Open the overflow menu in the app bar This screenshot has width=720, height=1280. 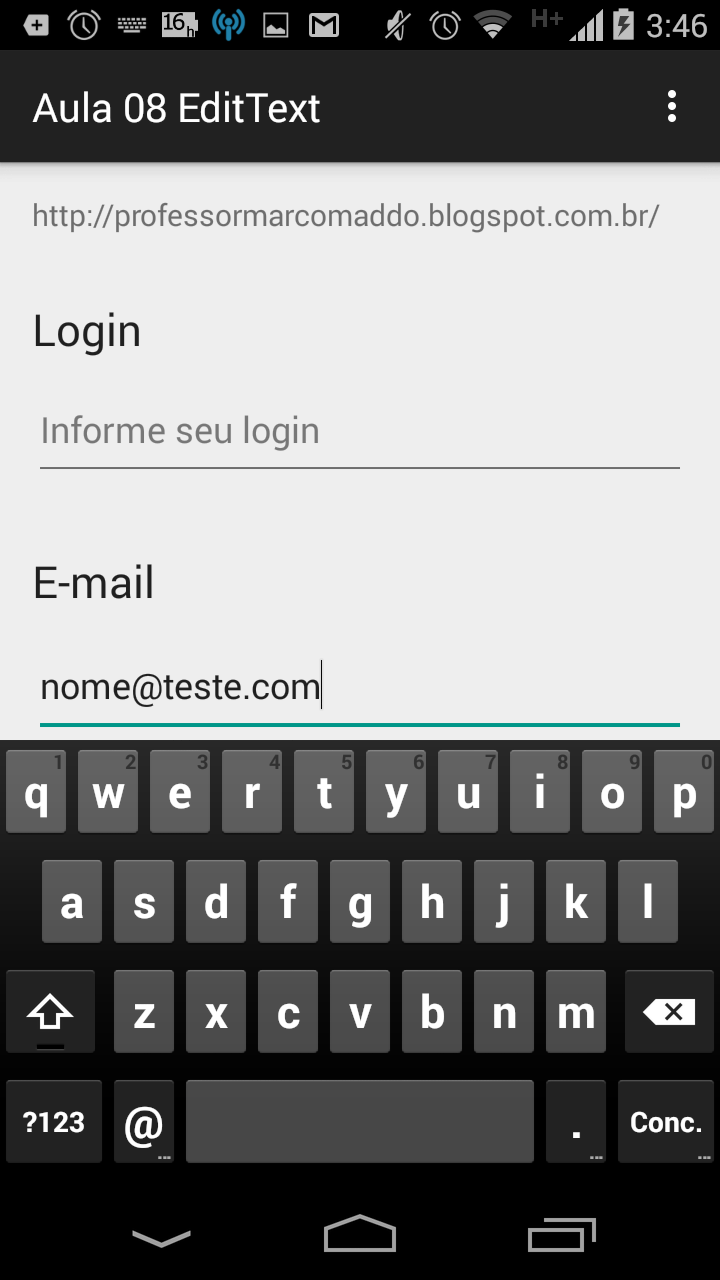(x=671, y=107)
